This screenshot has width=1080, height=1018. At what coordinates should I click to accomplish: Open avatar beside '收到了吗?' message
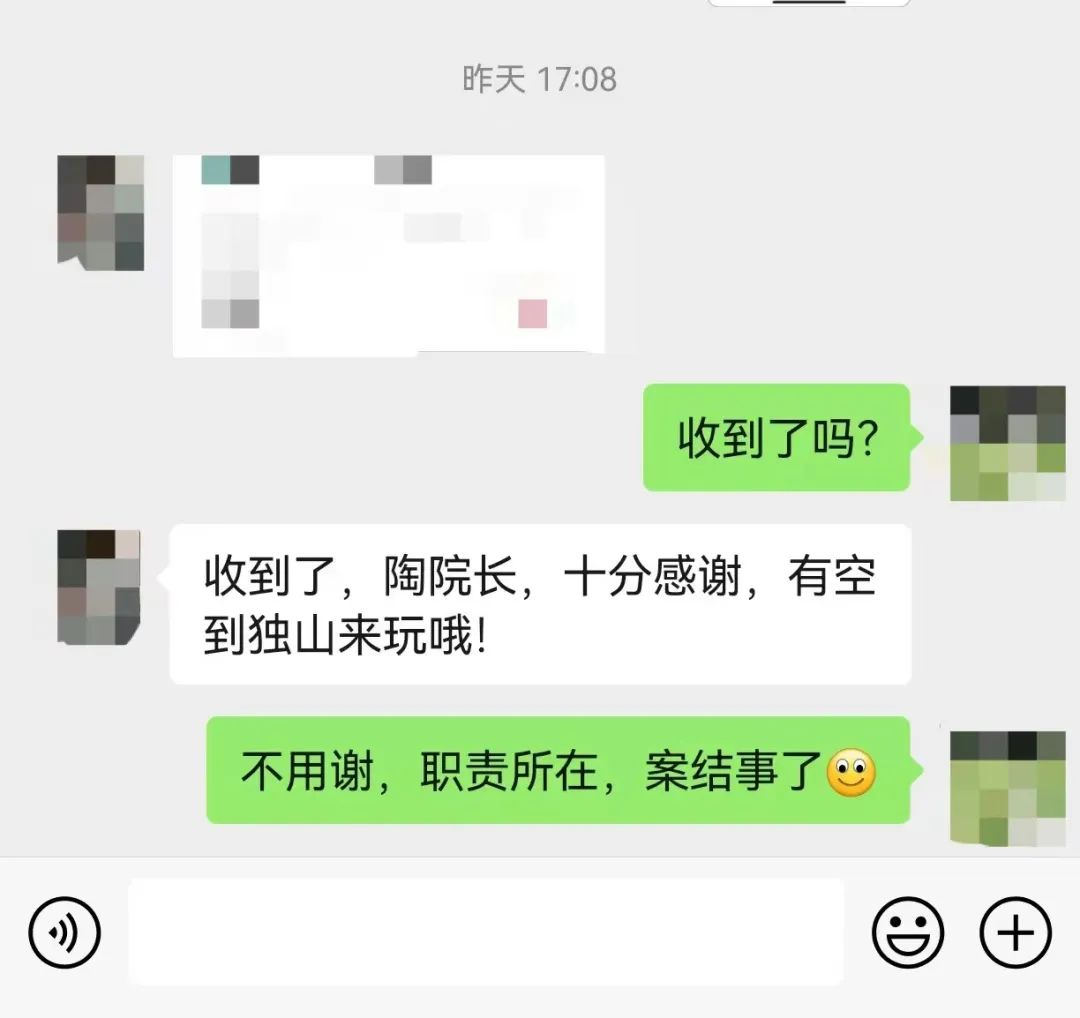point(1007,443)
